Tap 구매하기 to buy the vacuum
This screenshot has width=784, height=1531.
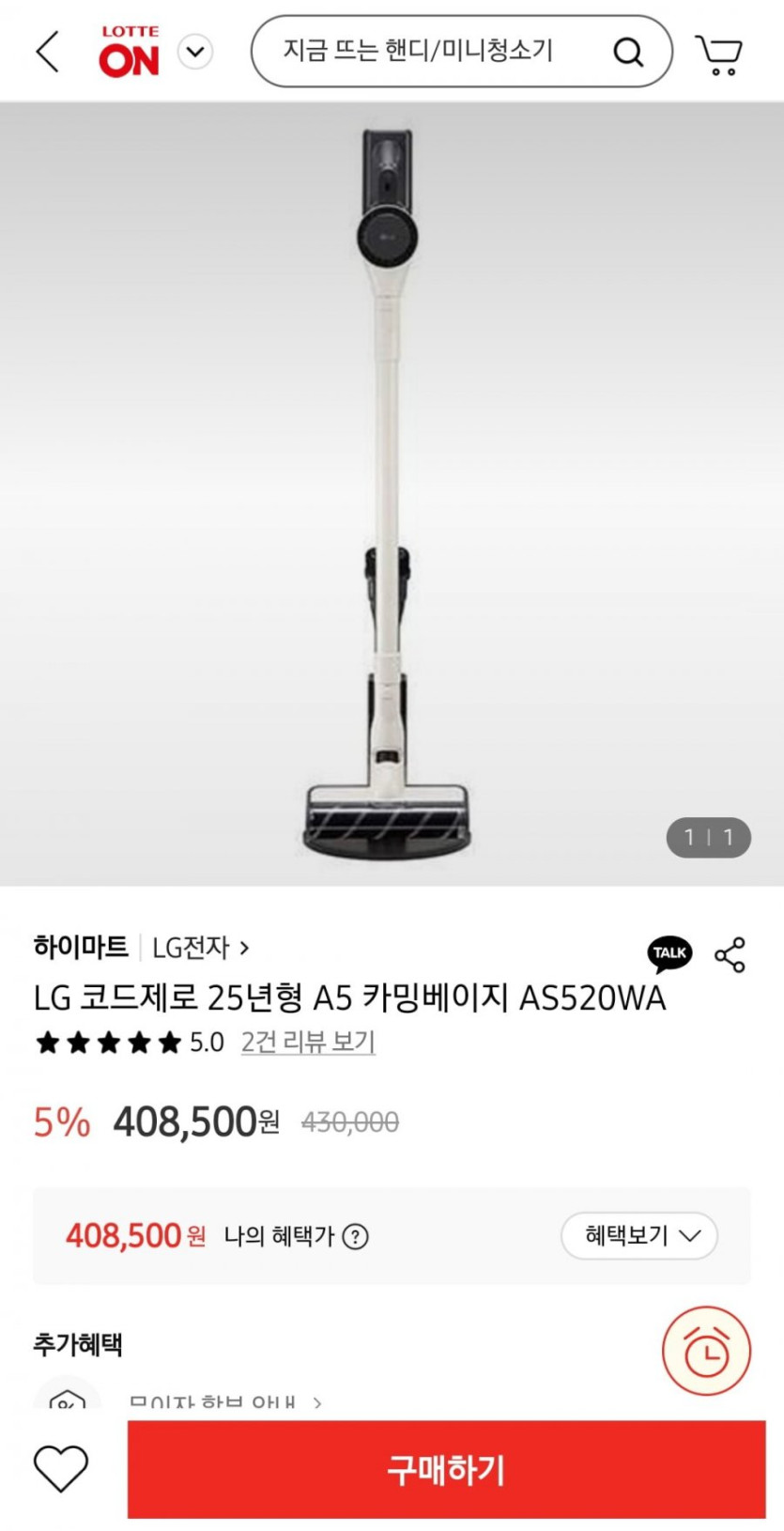tap(446, 1469)
